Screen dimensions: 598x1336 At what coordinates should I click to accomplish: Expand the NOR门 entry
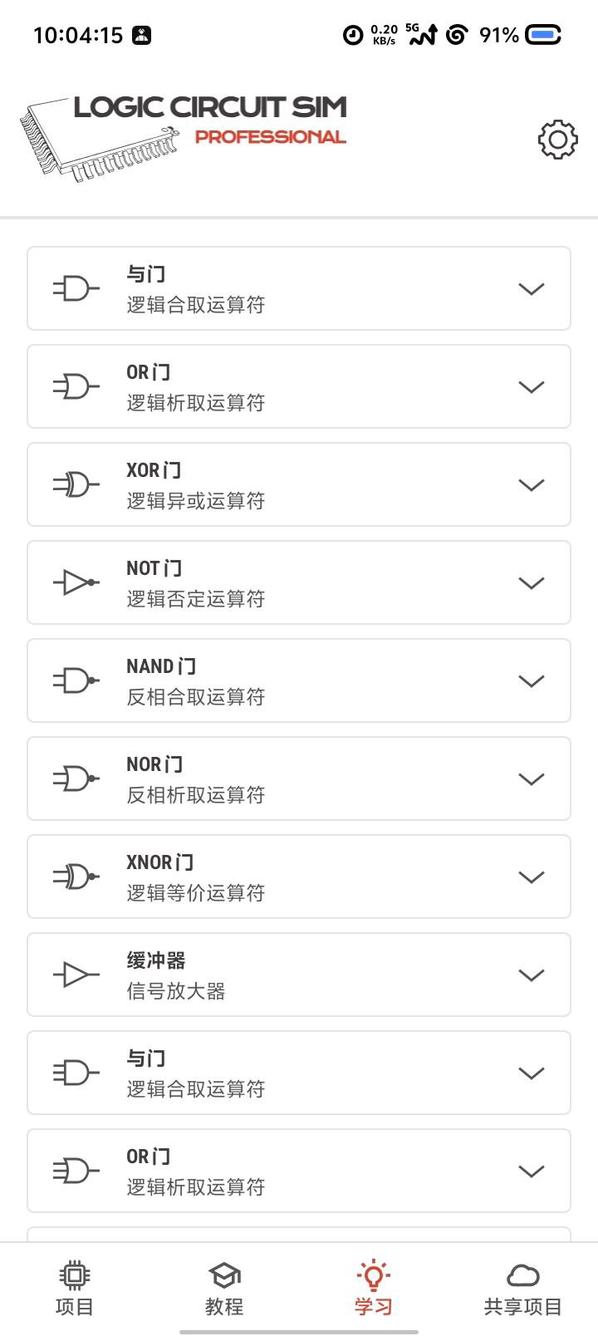click(299, 779)
